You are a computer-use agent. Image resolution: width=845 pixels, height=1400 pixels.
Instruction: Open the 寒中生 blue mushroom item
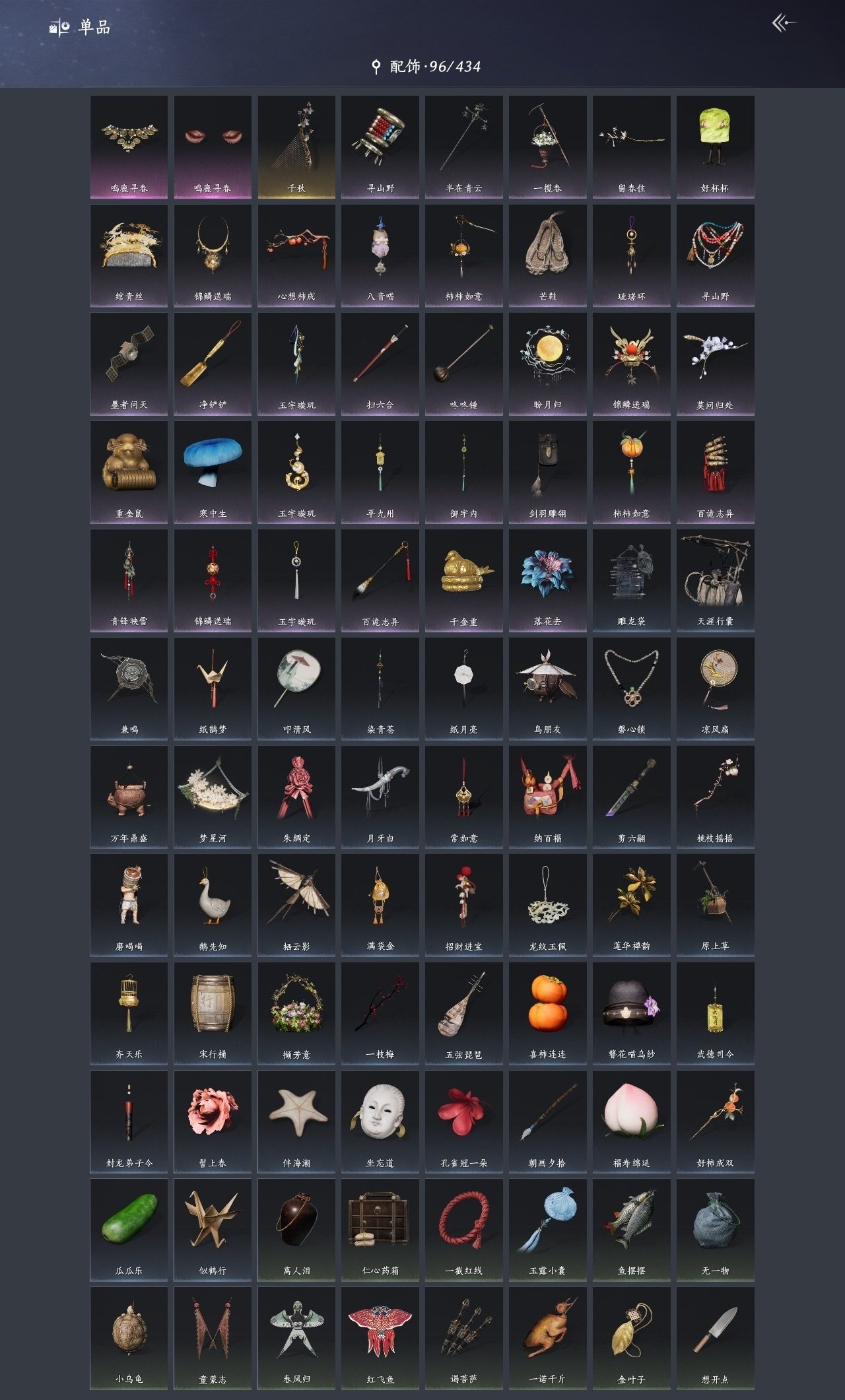[213, 471]
